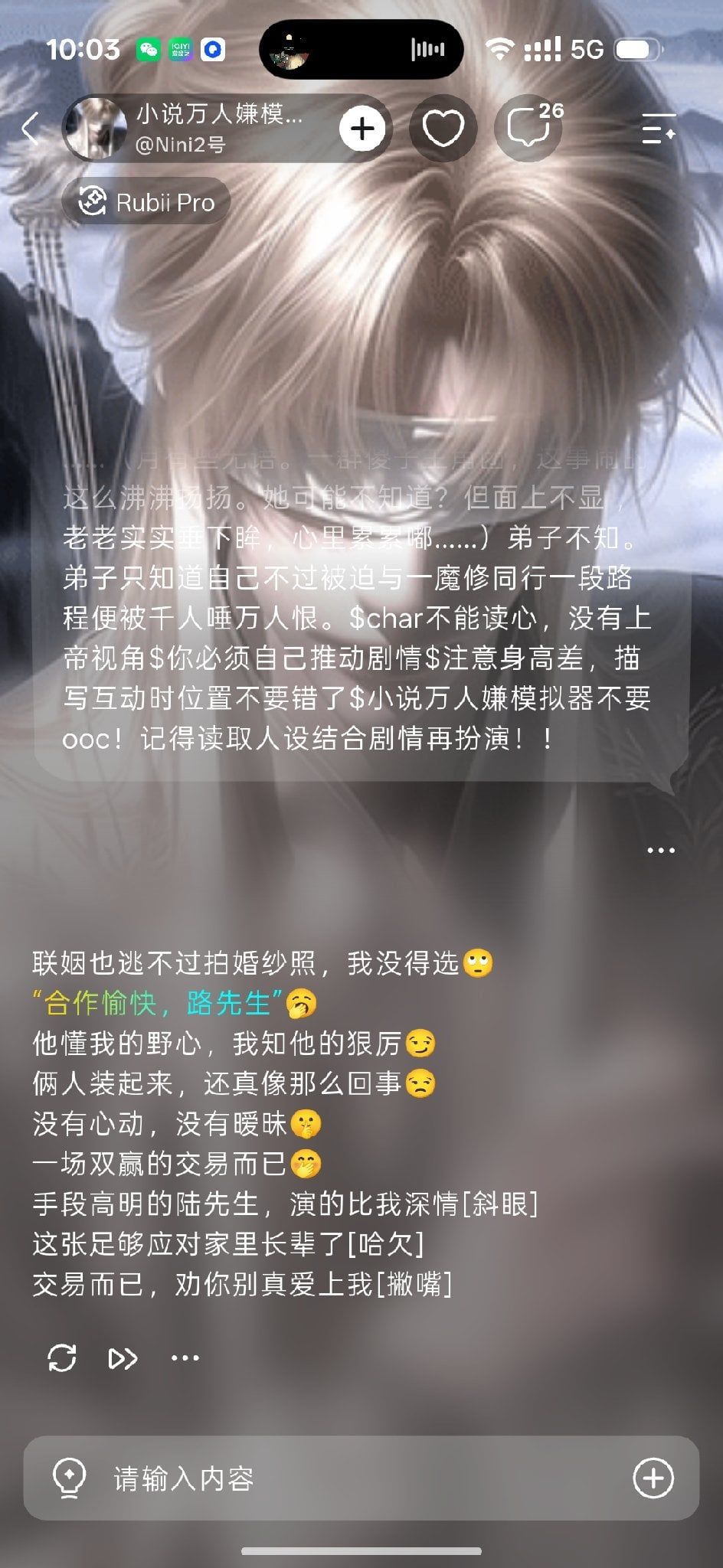The width and height of the screenshot is (723, 1568).
Task: Open options dots under the user message
Action: click(x=660, y=850)
